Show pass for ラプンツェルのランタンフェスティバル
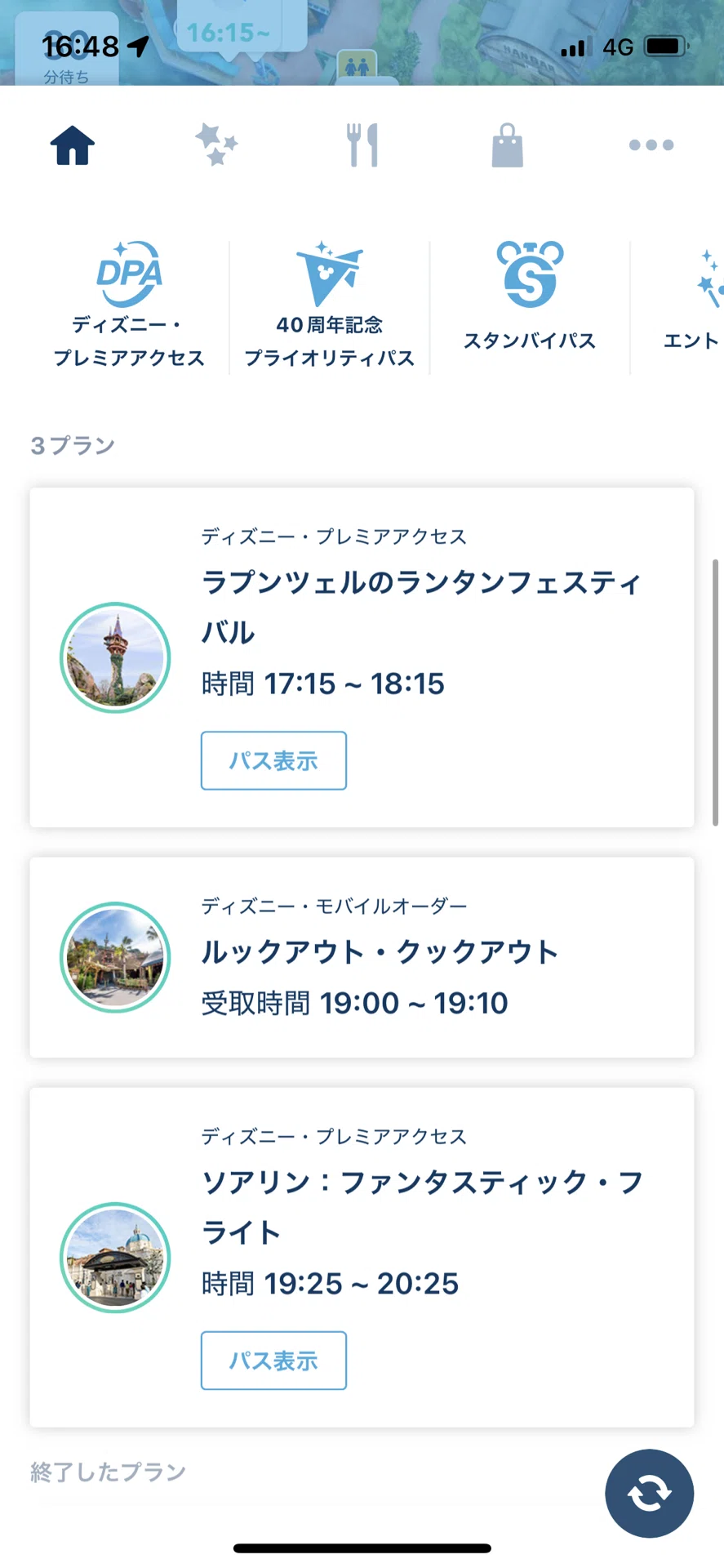724x1568 pixels. pyautogui.click(x=273, y=760)
